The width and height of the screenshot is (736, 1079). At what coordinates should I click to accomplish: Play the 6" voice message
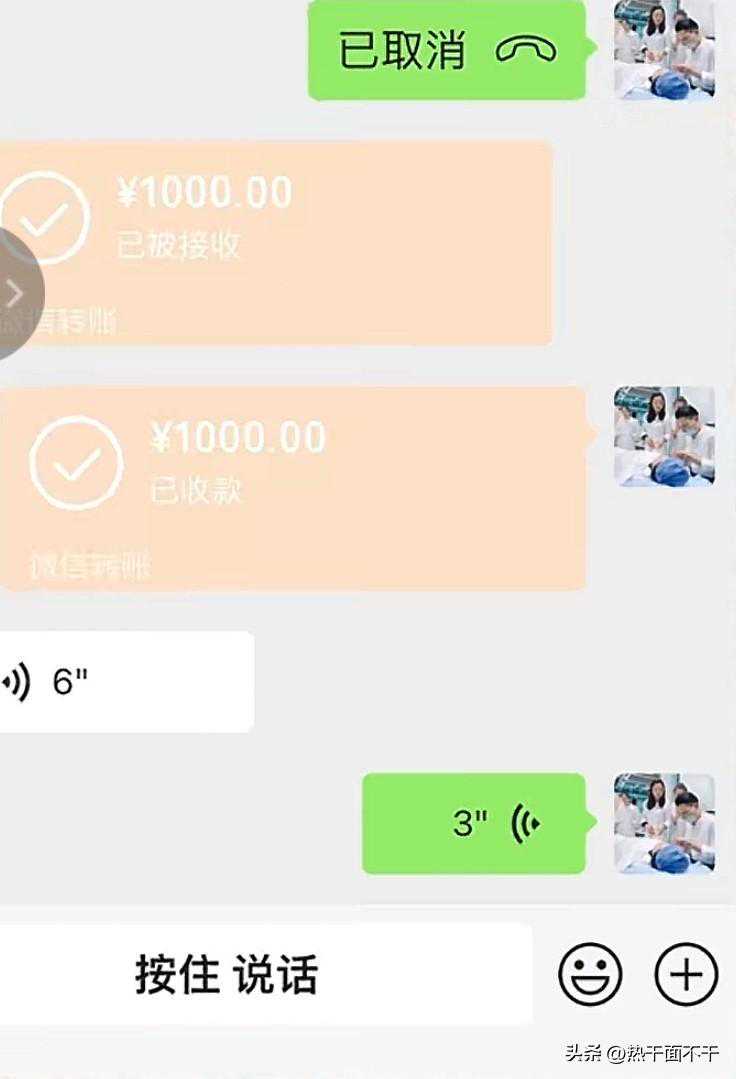click(125, 682)
